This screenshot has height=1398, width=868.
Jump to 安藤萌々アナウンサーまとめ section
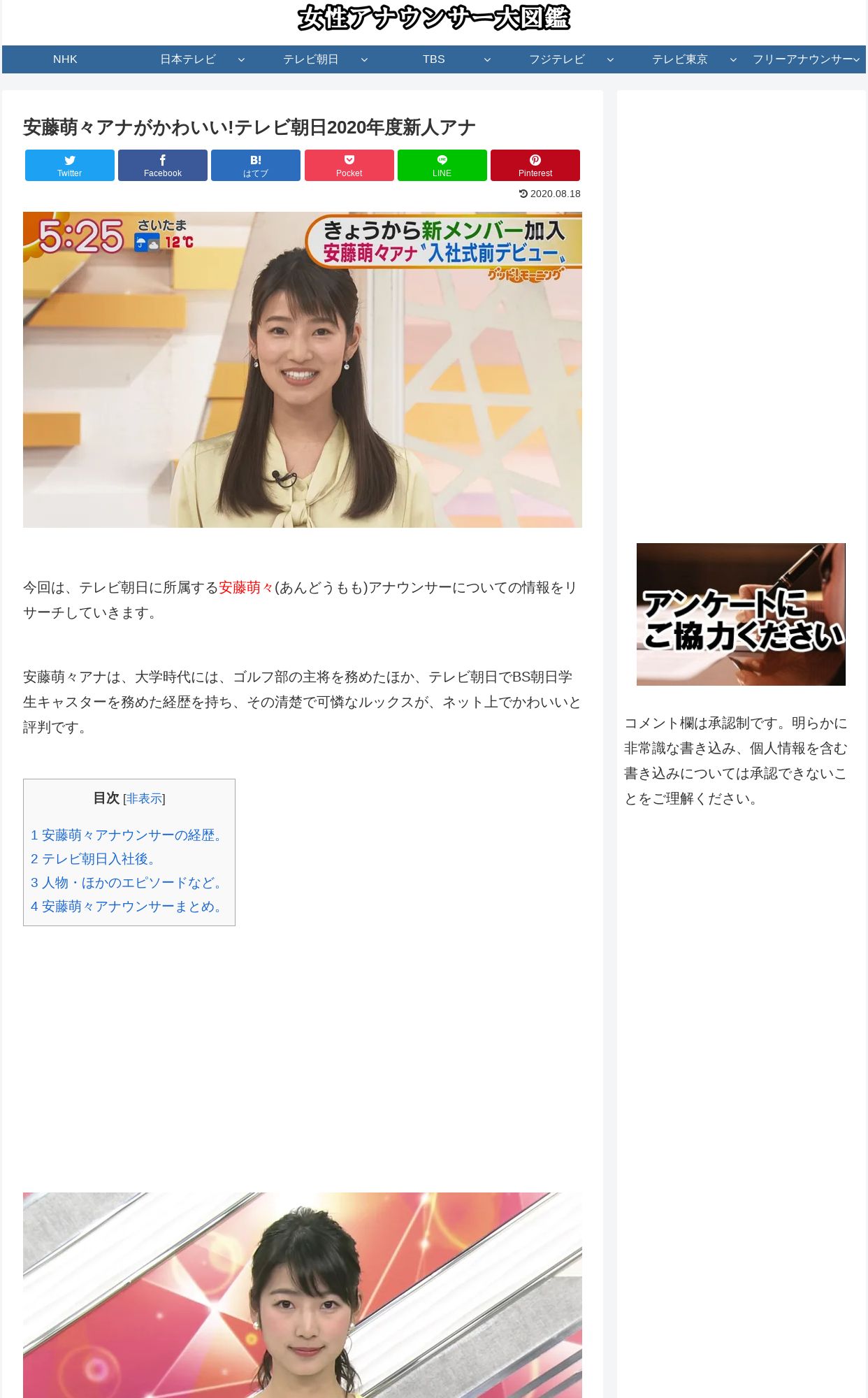pyautogui.click(x=129, y=907)
